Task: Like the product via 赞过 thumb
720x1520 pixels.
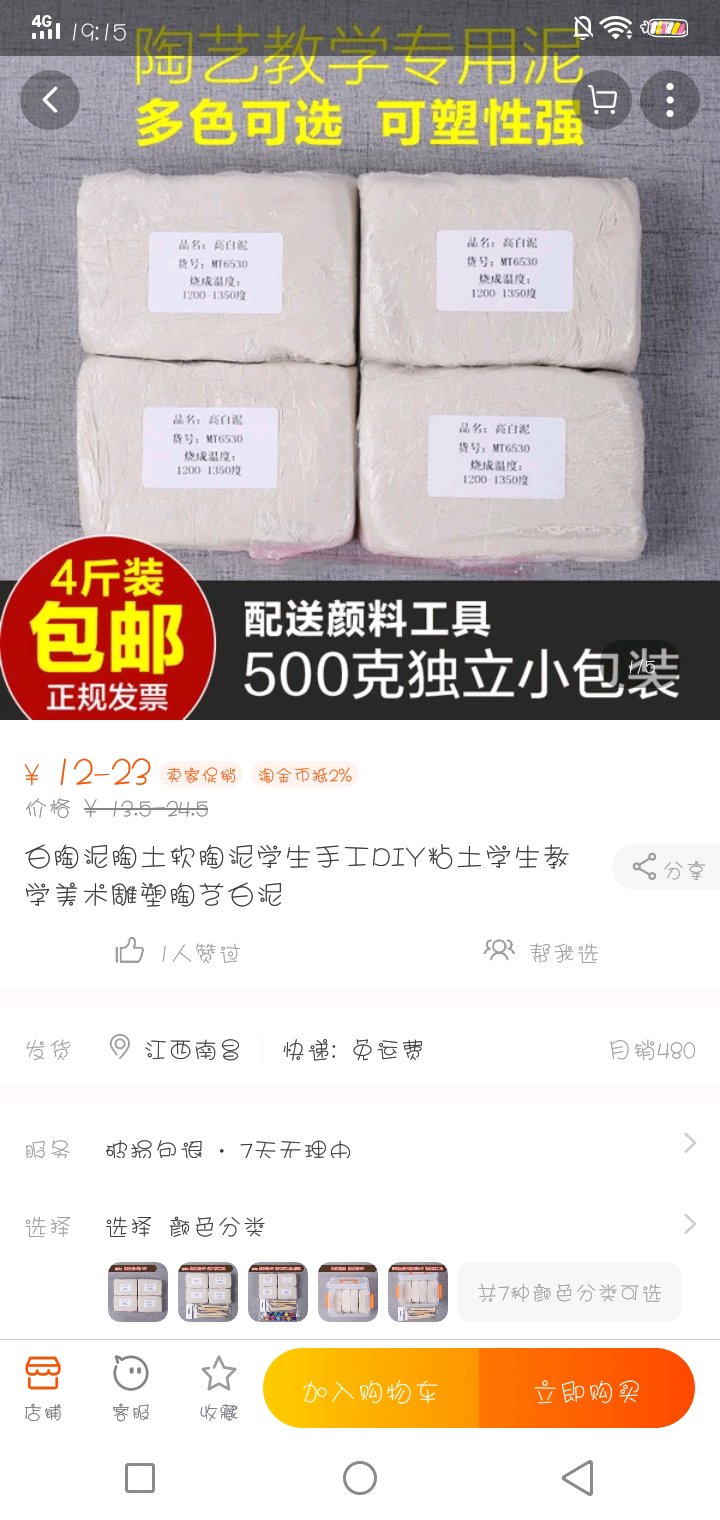Action: tap(131, 951)
